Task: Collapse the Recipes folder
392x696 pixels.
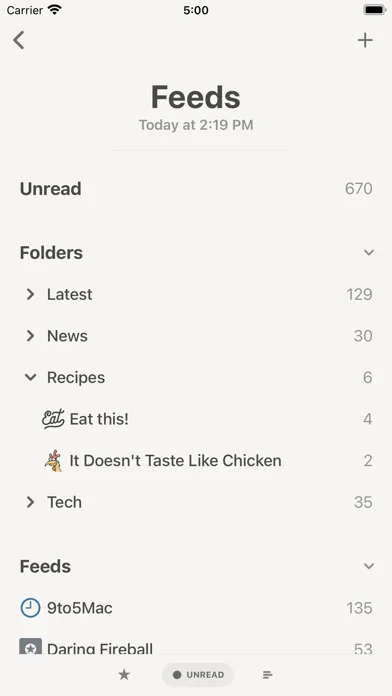Action: 30,377
